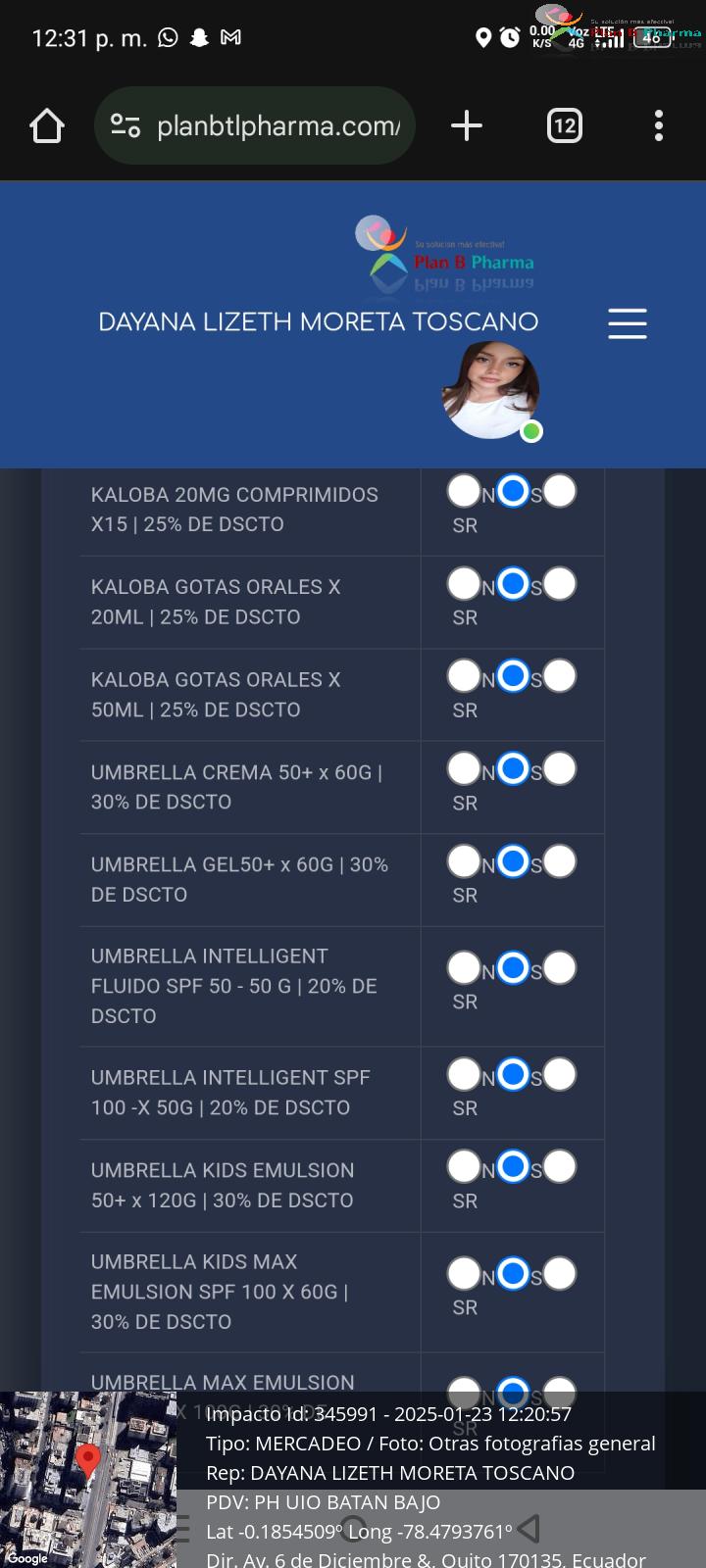
Task: Open the browser overflow menu
Action: click(659, 125)
